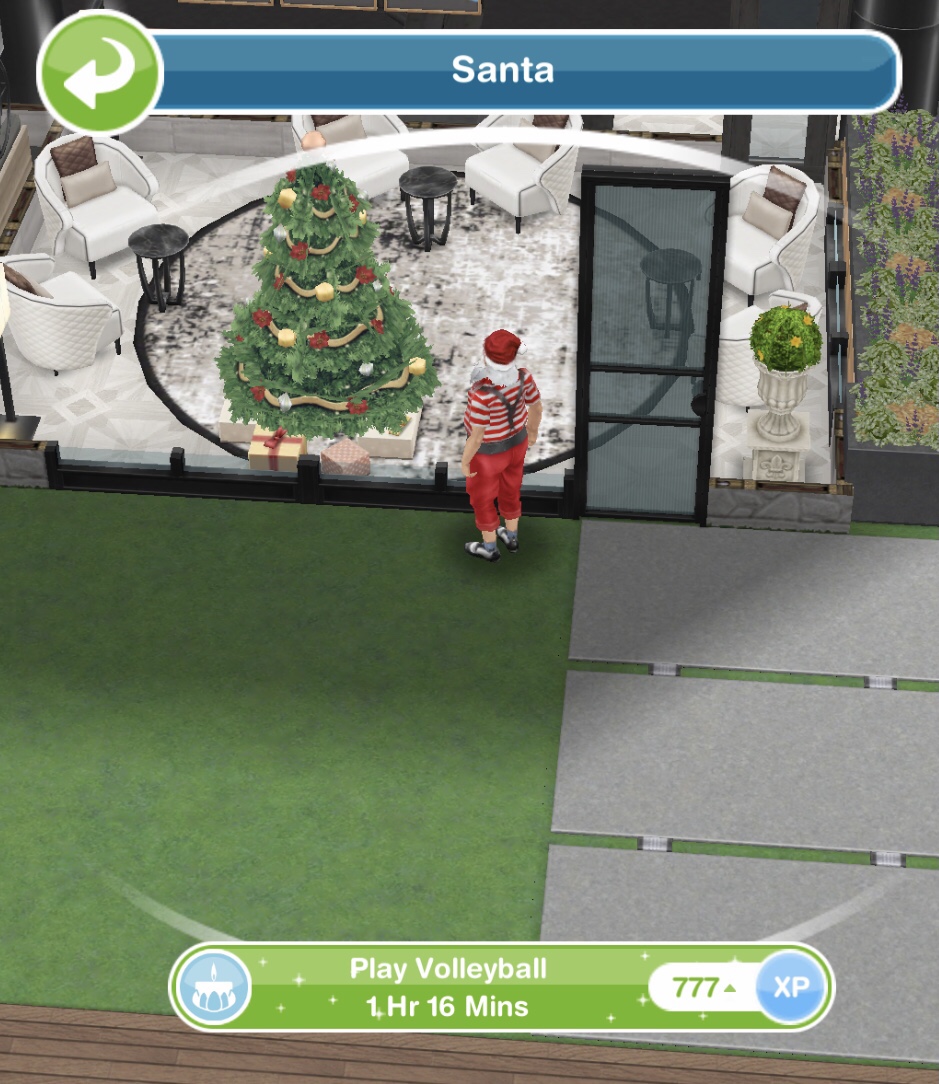
Task: Tap the Christmas tree in the room
Action: coord(323,300)
